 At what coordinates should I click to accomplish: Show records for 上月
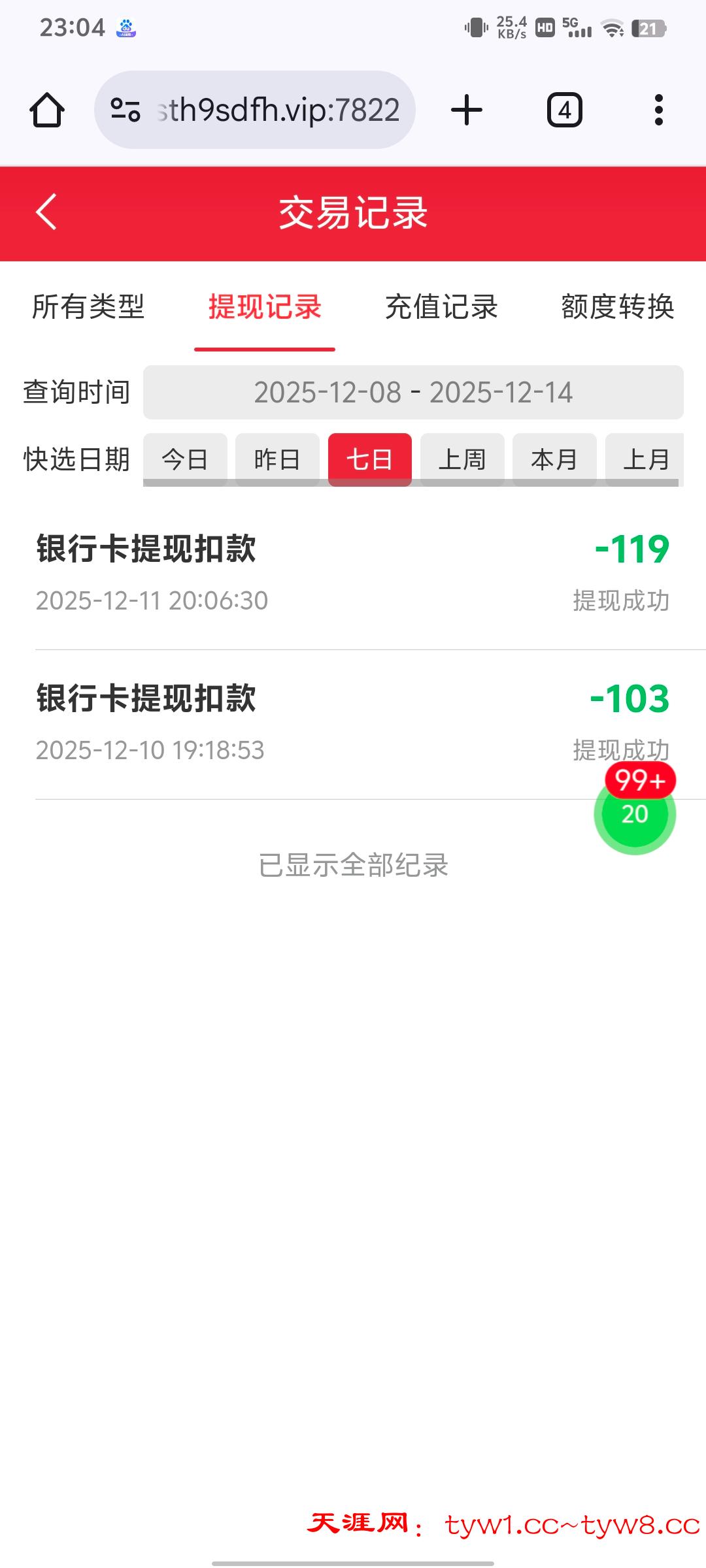point(645,459)
